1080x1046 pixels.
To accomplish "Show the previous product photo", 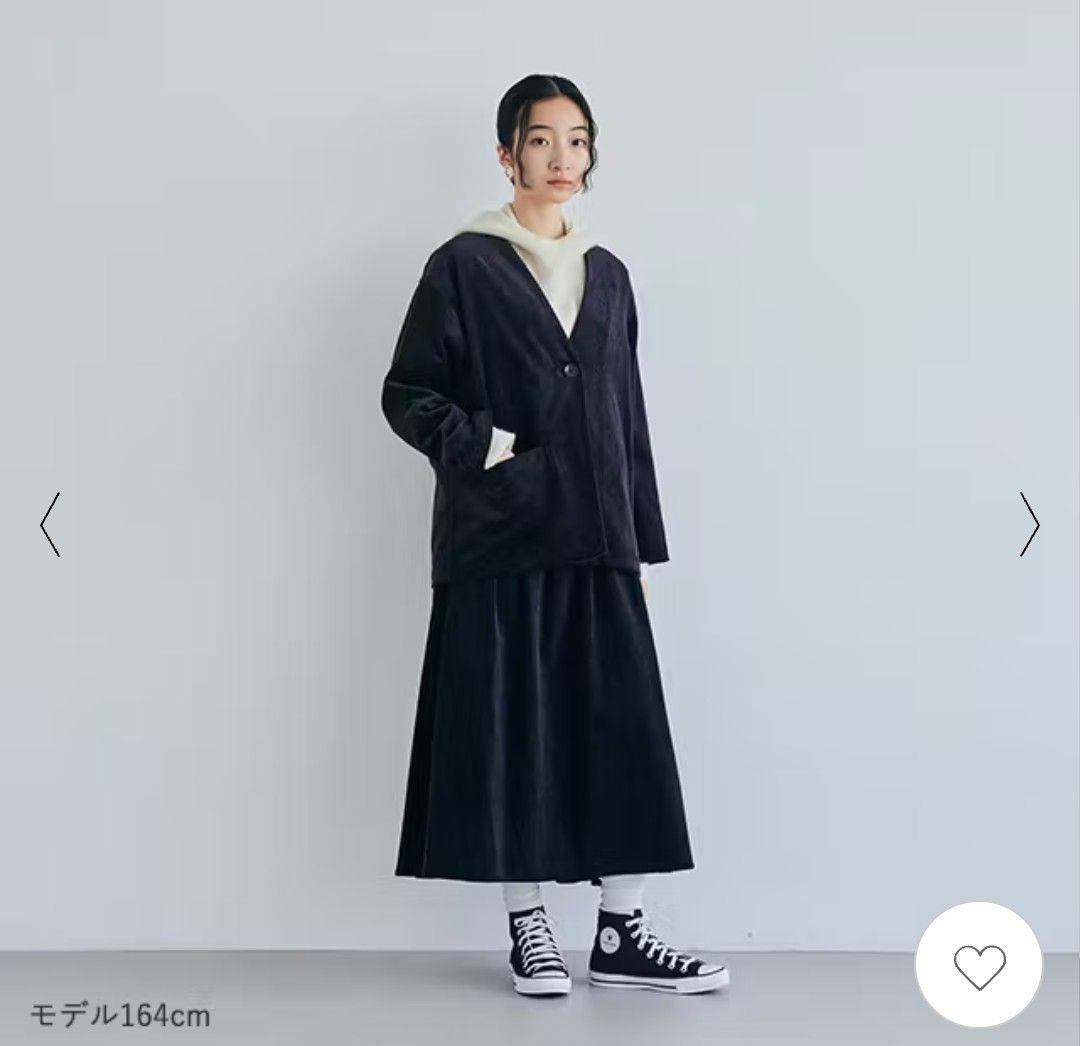I will [50, 524].
